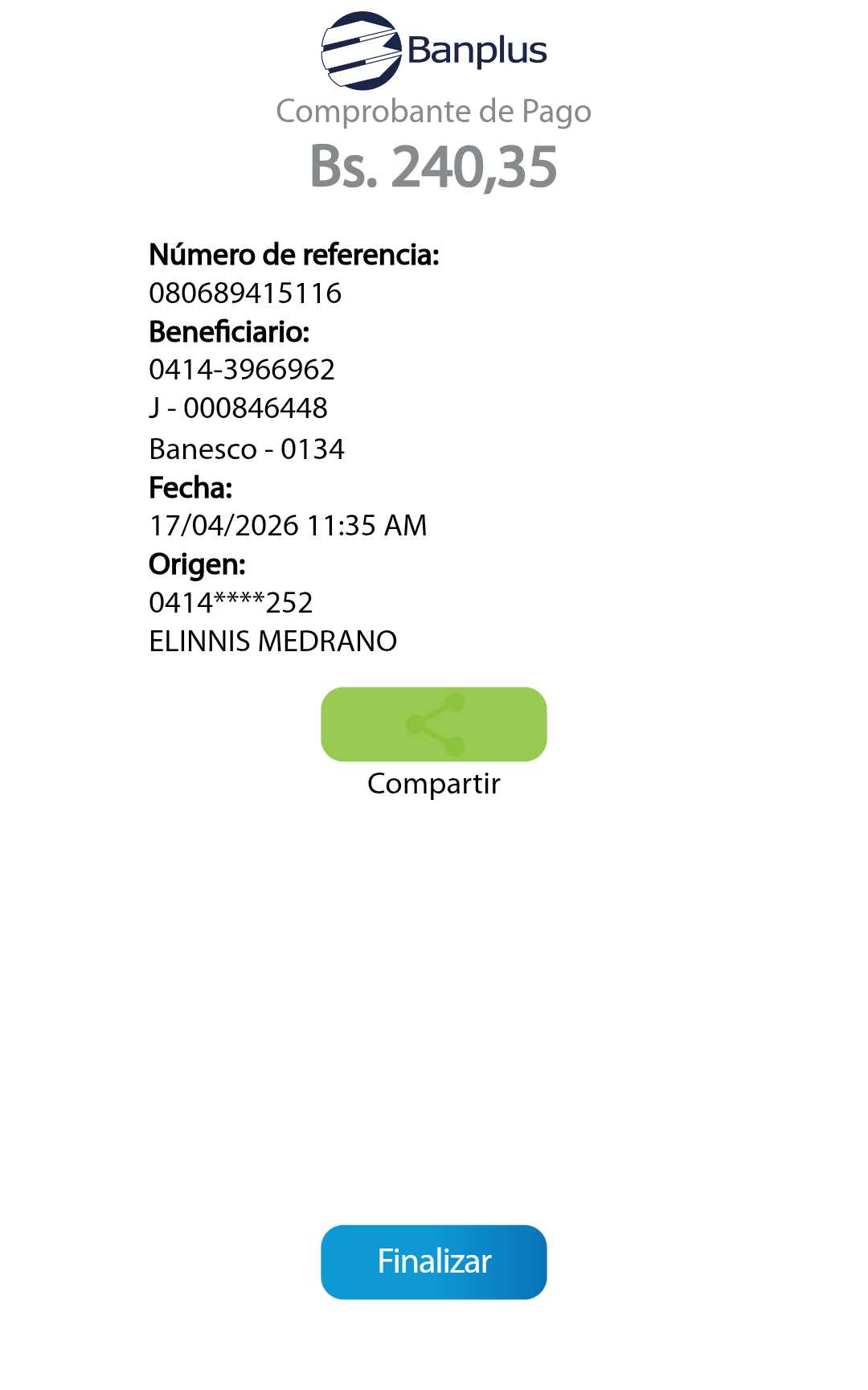This screenshot has height=1390, width=868.
Task: Tap the Finalizar button
Action: [433, 1261]
